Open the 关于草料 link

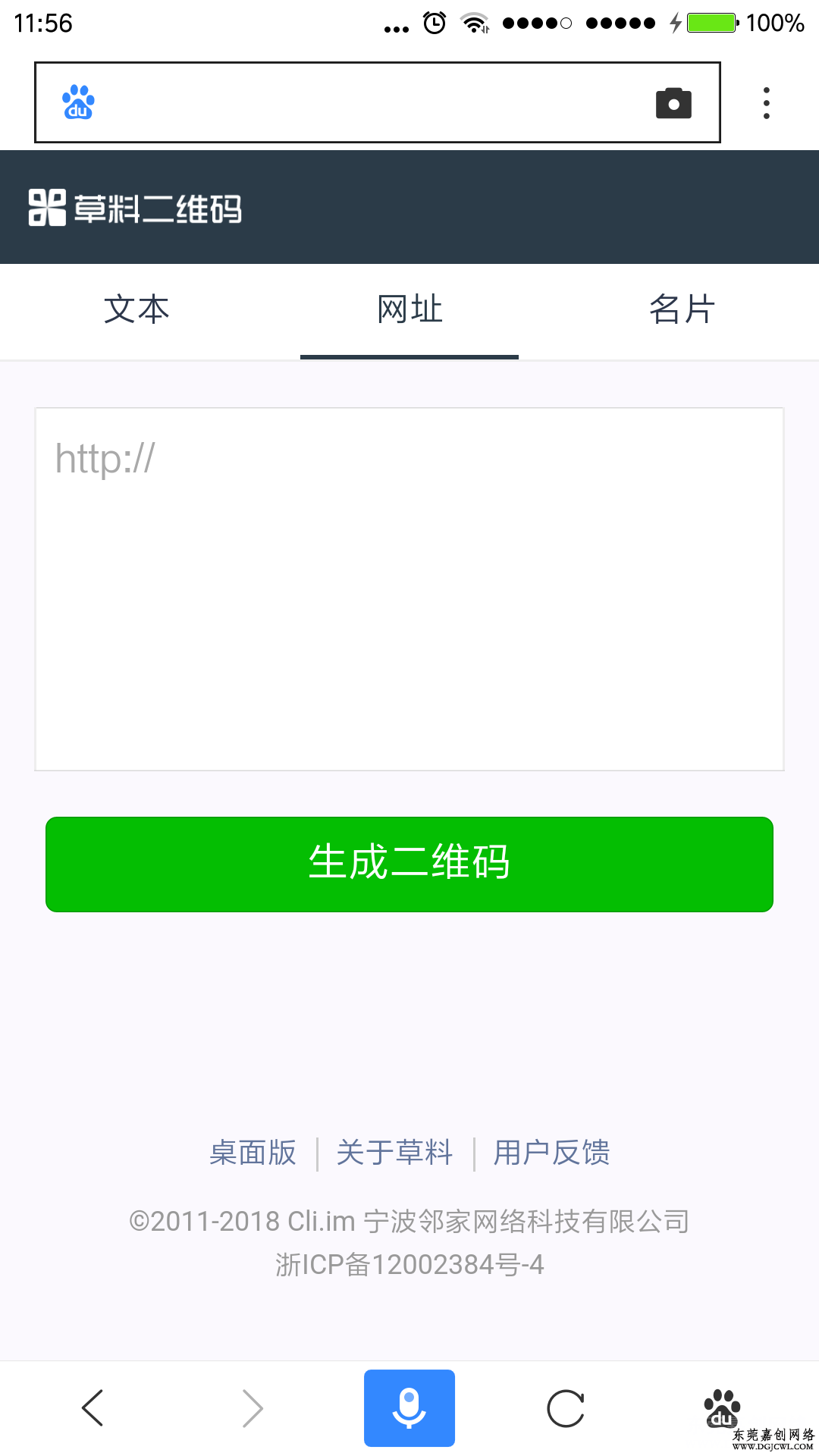394,1153
